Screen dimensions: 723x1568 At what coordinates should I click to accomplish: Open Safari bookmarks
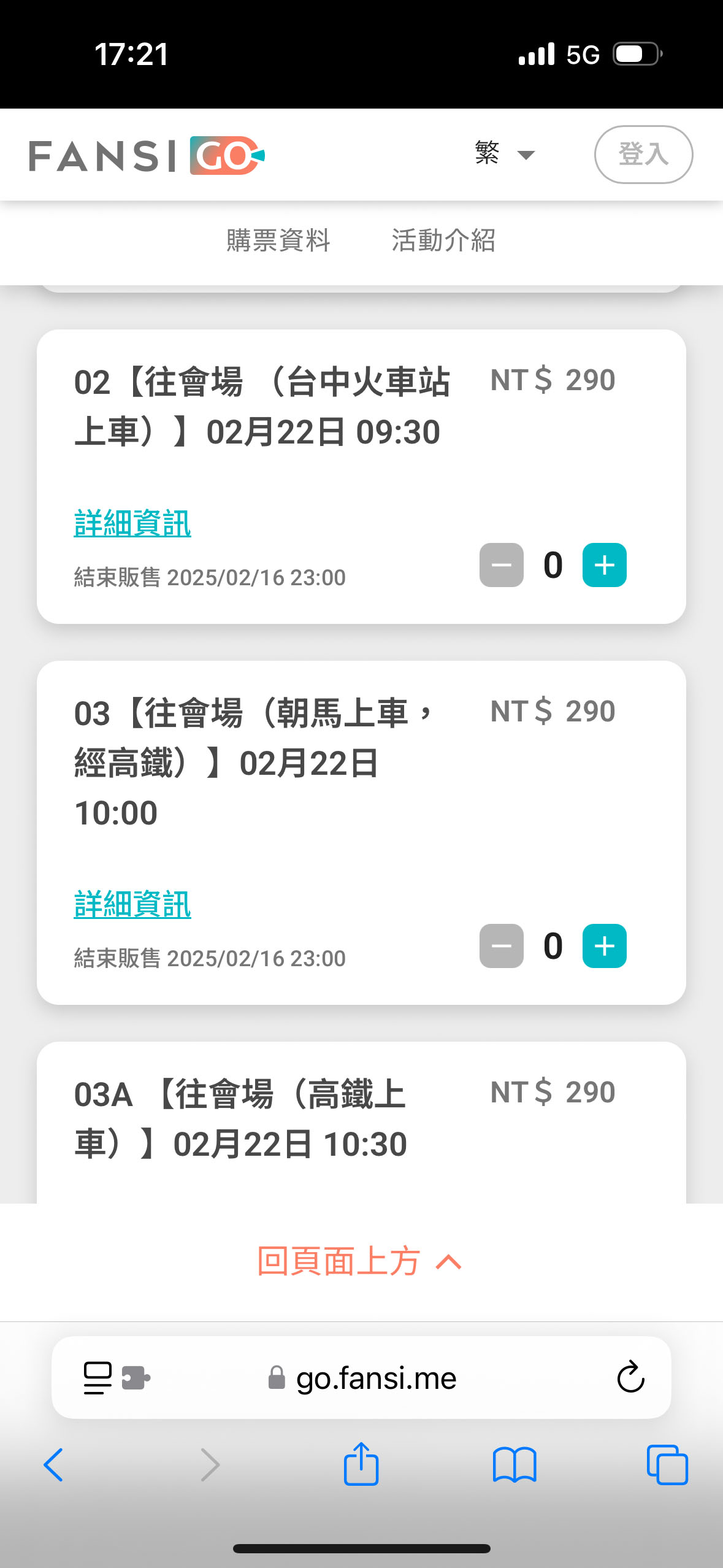tap(515, 1465)
